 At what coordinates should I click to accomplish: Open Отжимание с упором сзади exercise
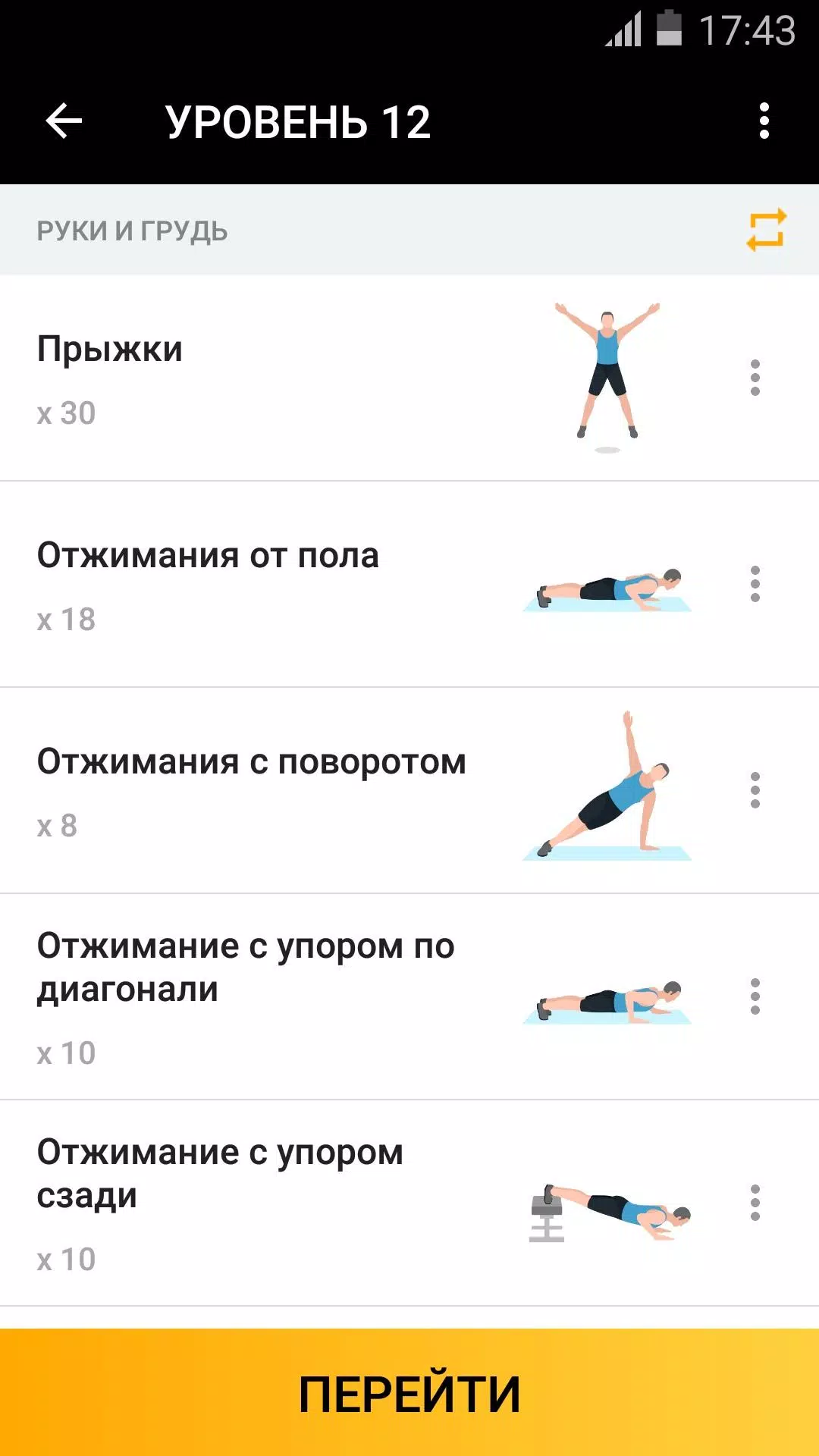(303, 1203)
